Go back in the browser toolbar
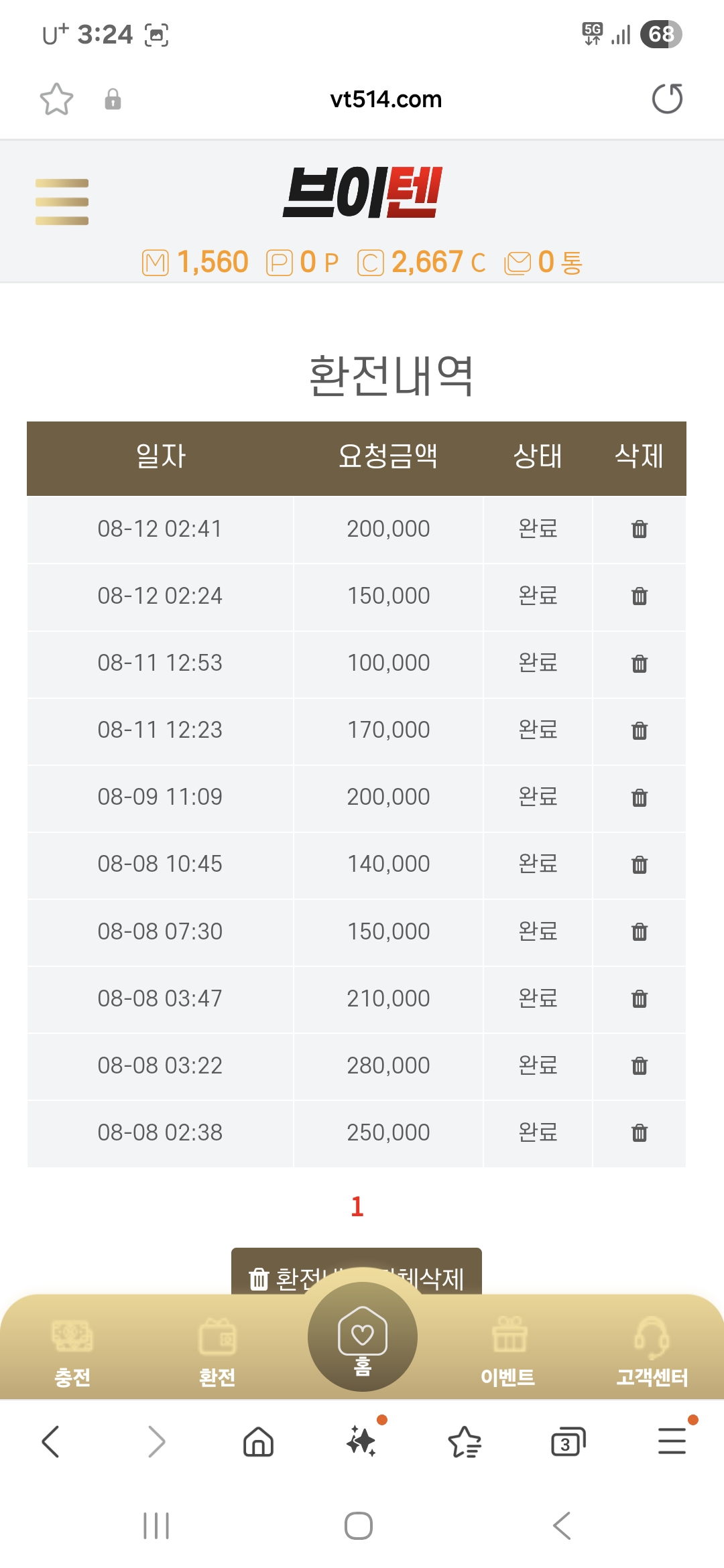Screen dimensions: 724x1568 tap(51, 1441)
